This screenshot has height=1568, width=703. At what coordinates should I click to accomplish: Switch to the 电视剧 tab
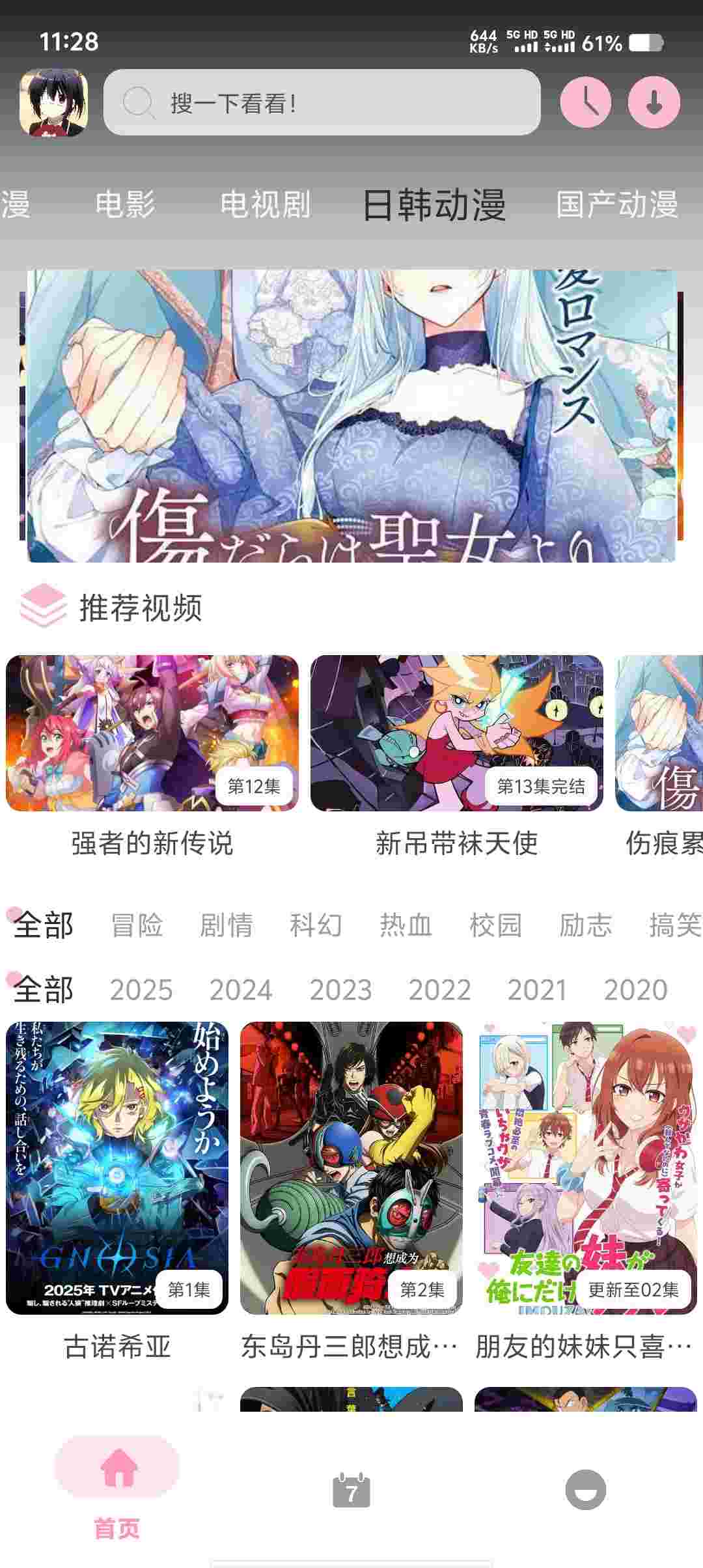tap(265, 204)
